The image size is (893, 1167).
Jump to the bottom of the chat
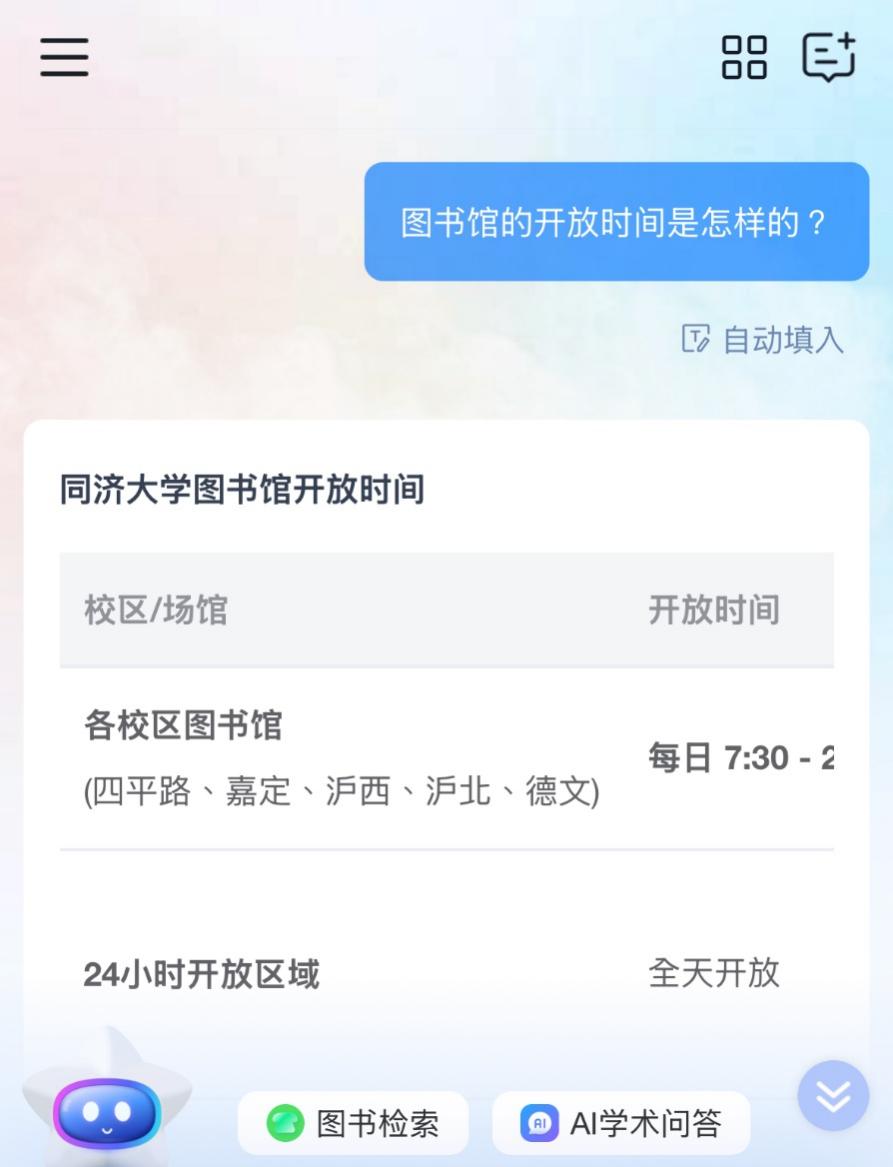point(832,1096)
